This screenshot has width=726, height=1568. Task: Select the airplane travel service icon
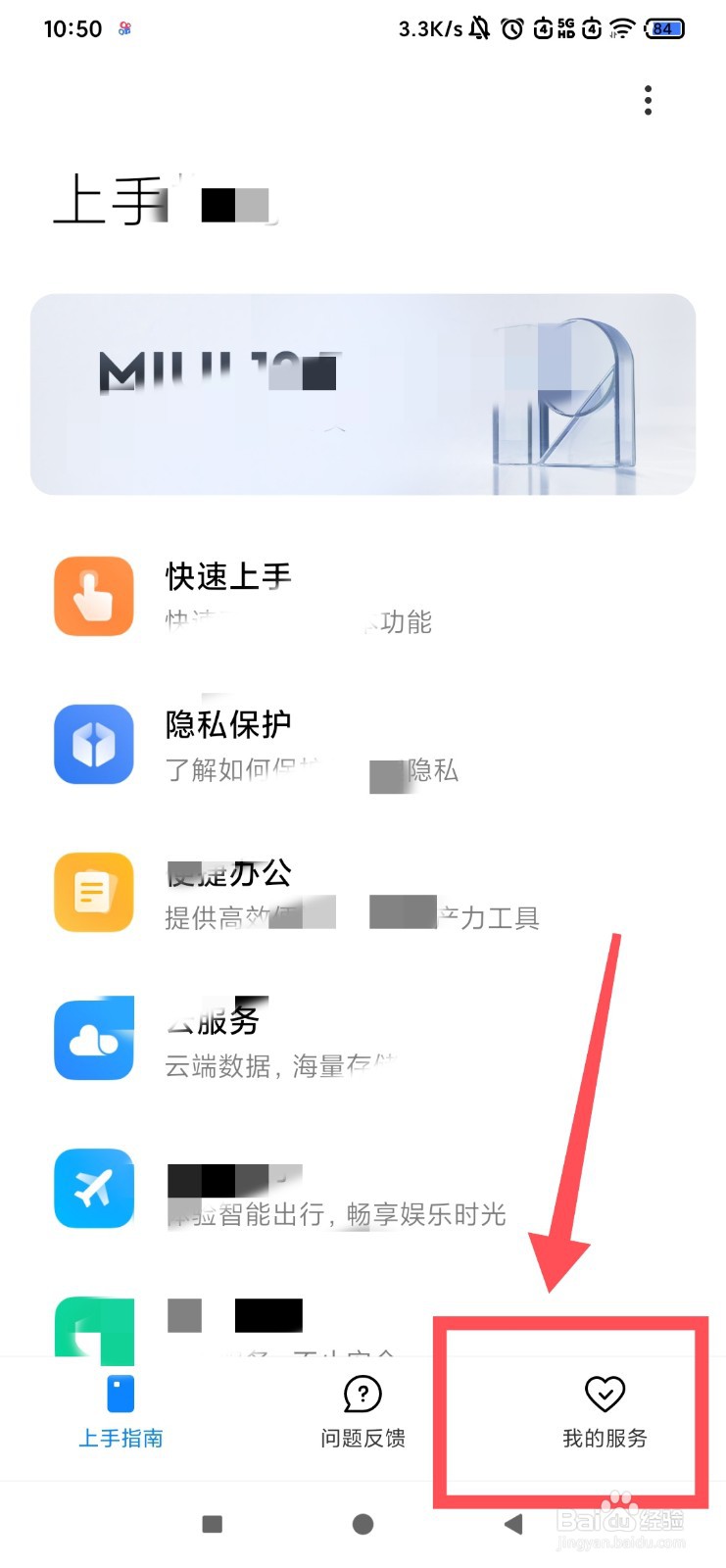[93, 1189]
